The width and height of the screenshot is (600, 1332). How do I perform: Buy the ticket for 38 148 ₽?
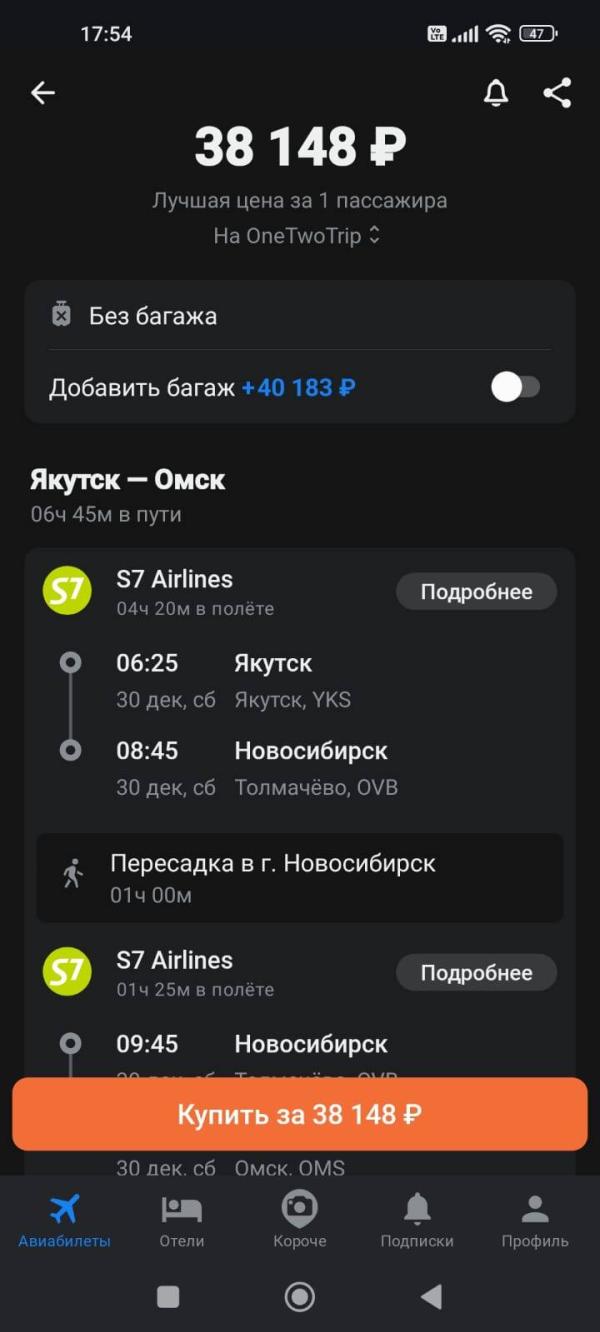pyautogui.click(x=299, y=1114)
